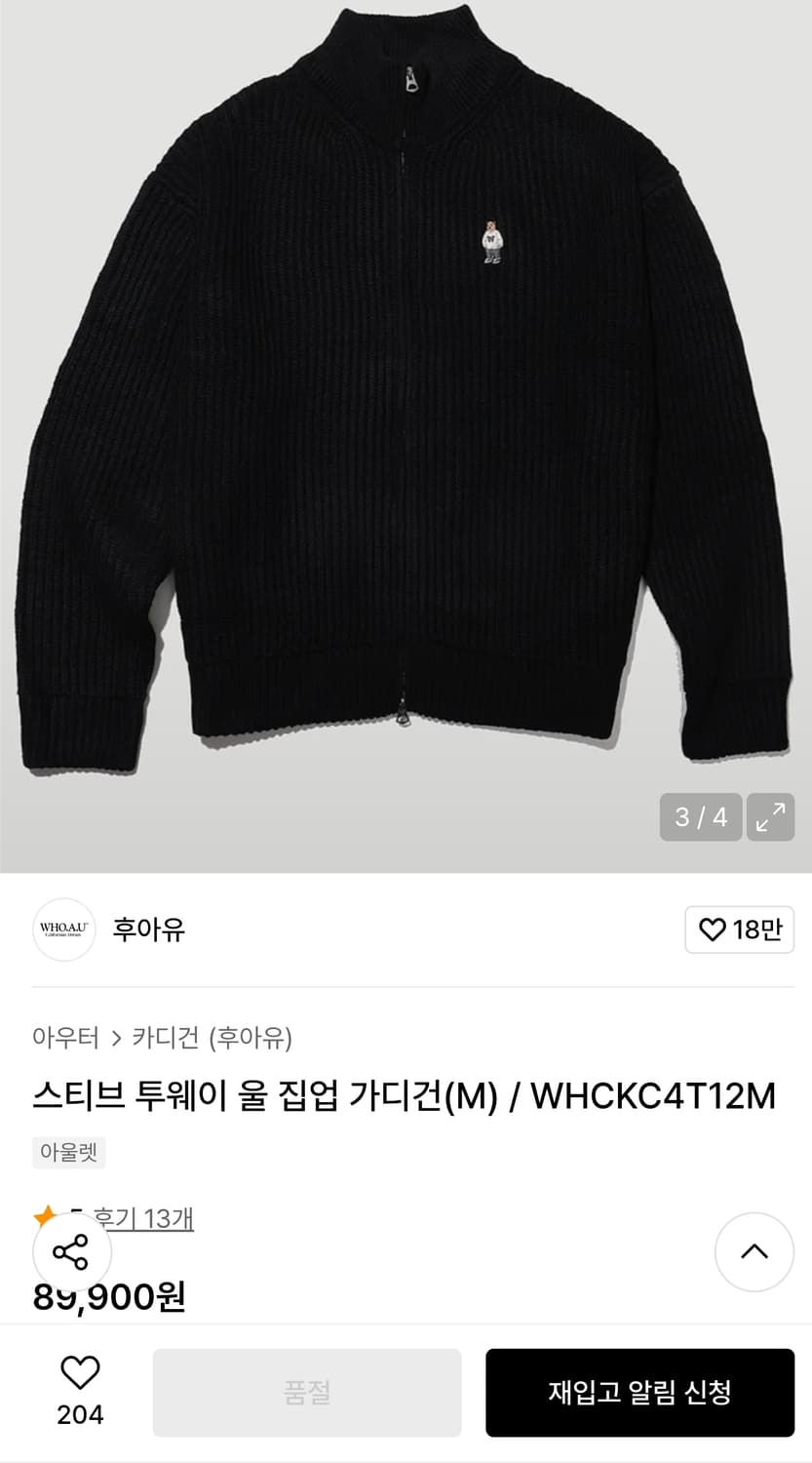Select the share network icon in floating bubble

click(72, 1251)
